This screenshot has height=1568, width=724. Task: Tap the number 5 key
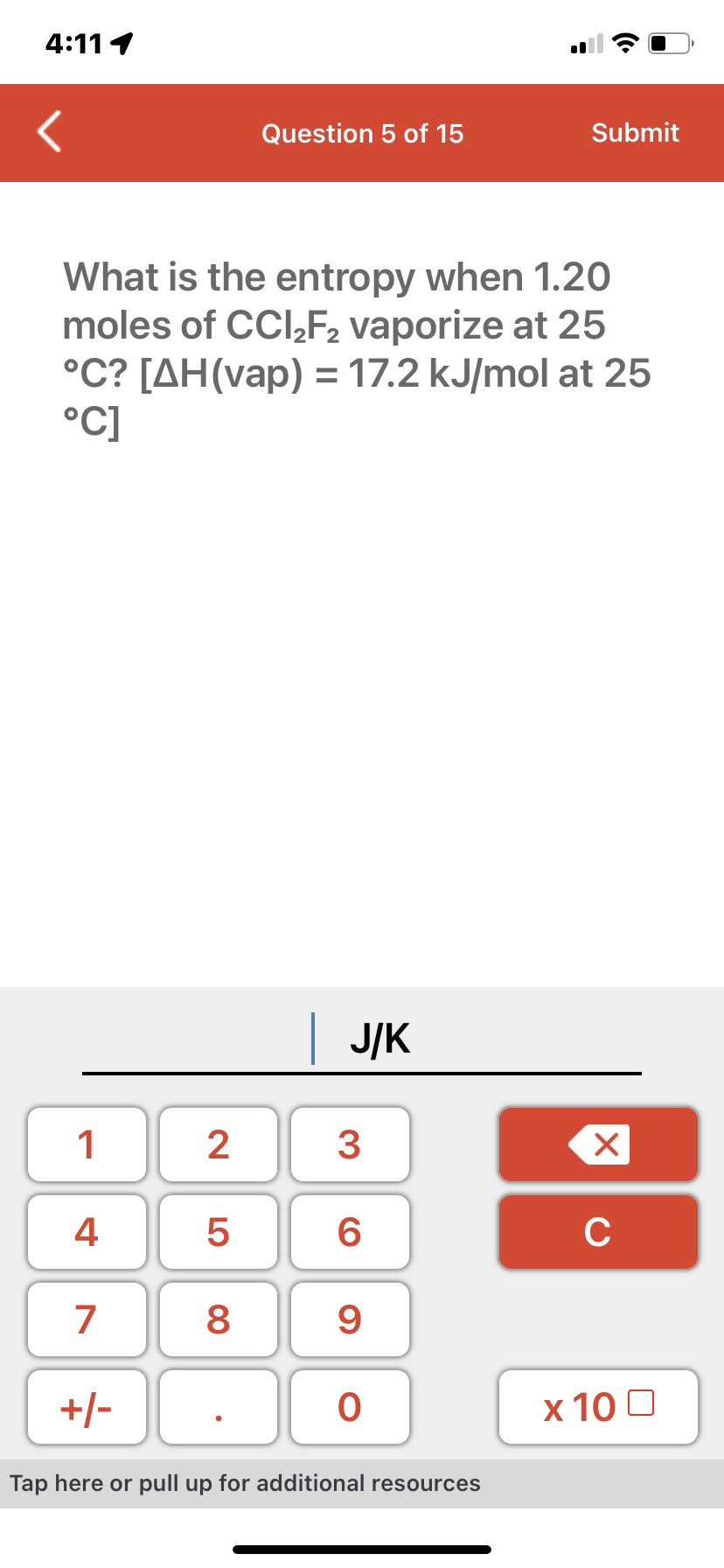218,1232
